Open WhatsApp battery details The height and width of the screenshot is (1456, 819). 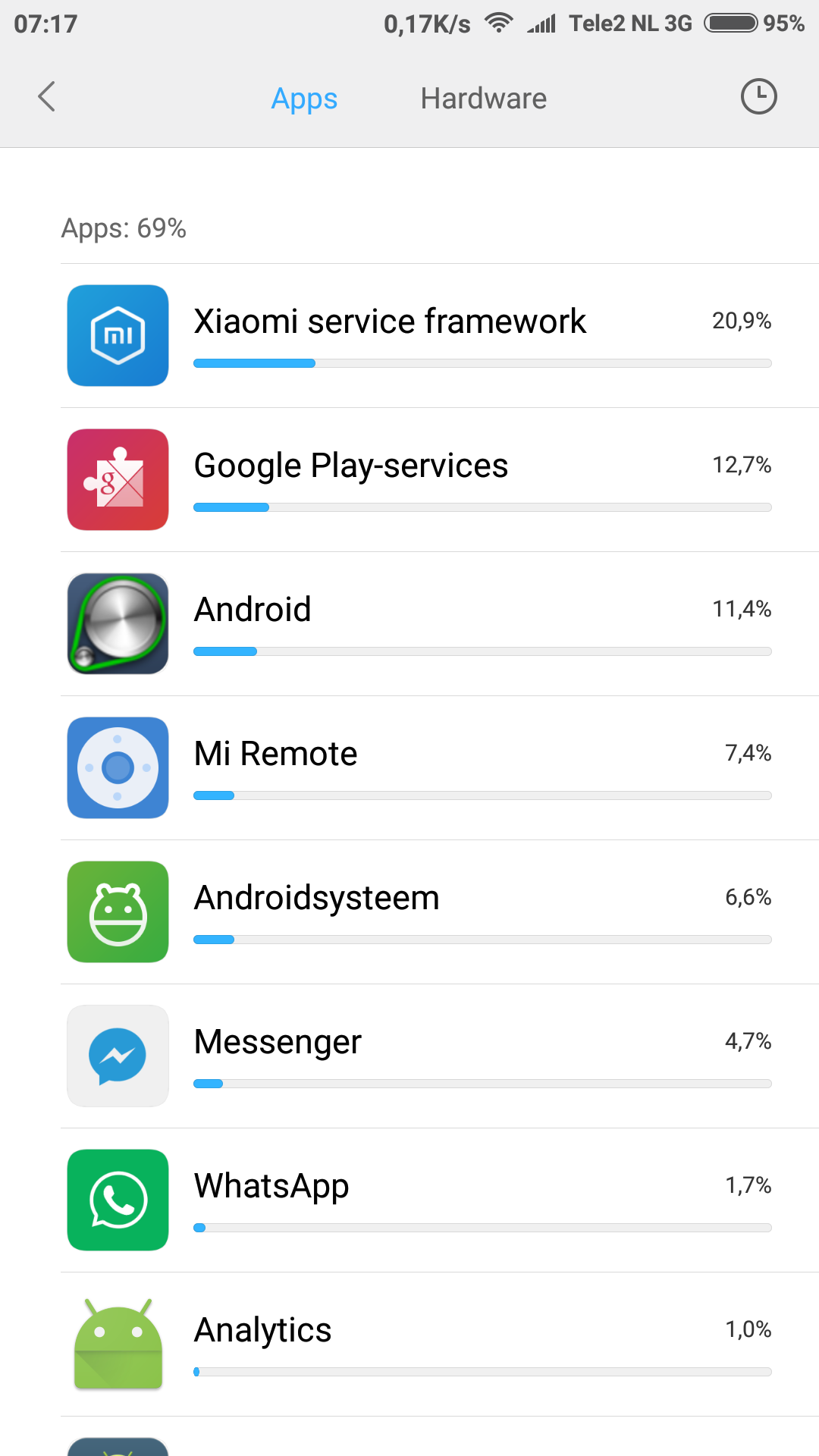pyautogui.click(x=440, y=1200)
